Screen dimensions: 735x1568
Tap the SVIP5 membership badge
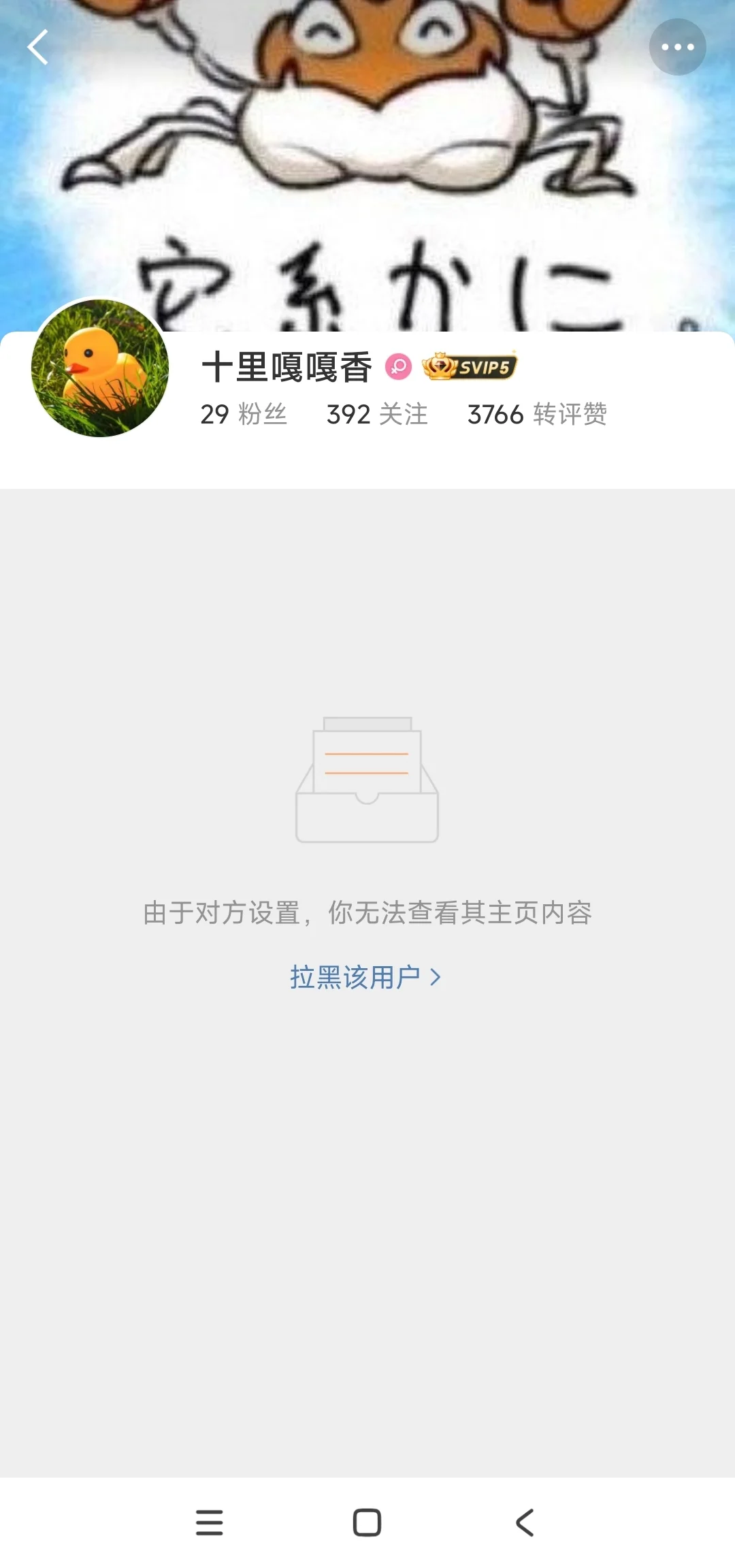tap(470, 367)
